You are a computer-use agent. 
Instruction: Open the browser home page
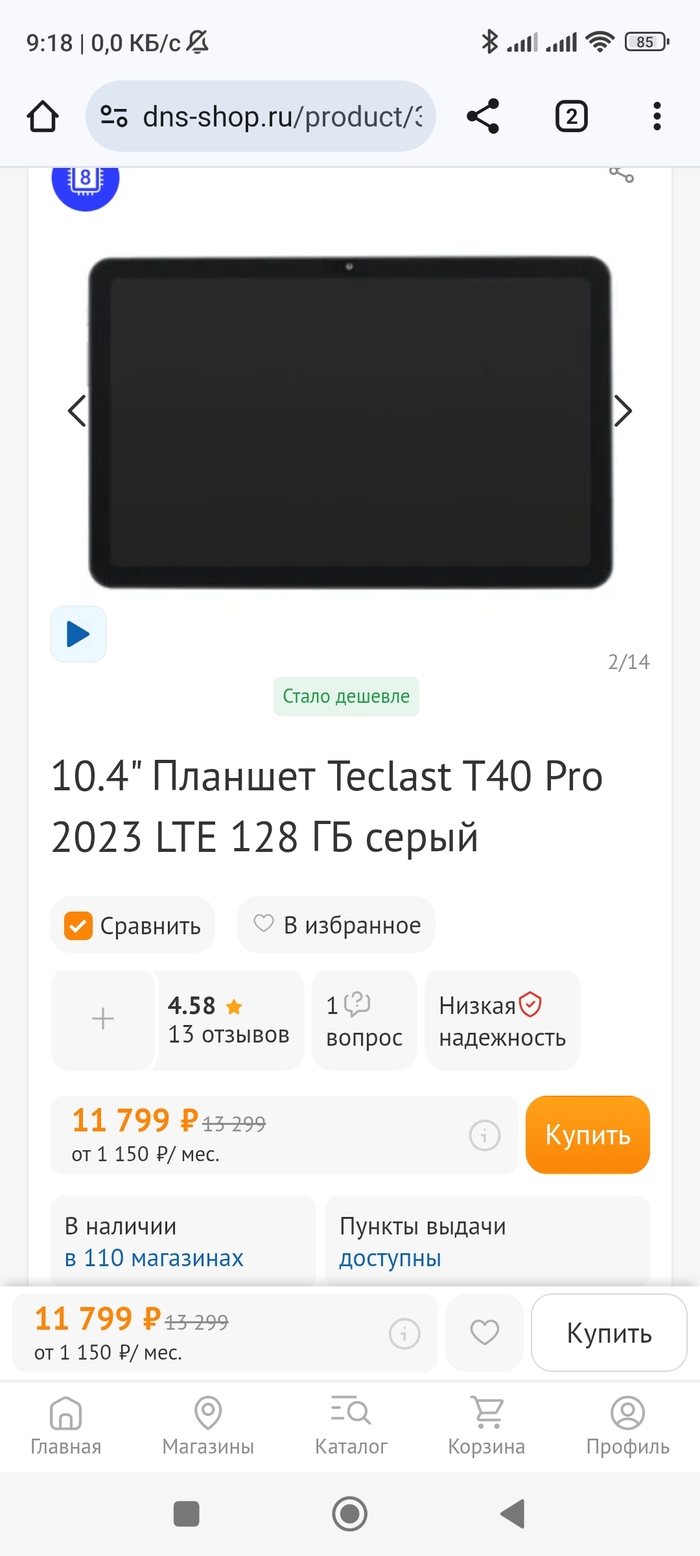coord(43,117)
